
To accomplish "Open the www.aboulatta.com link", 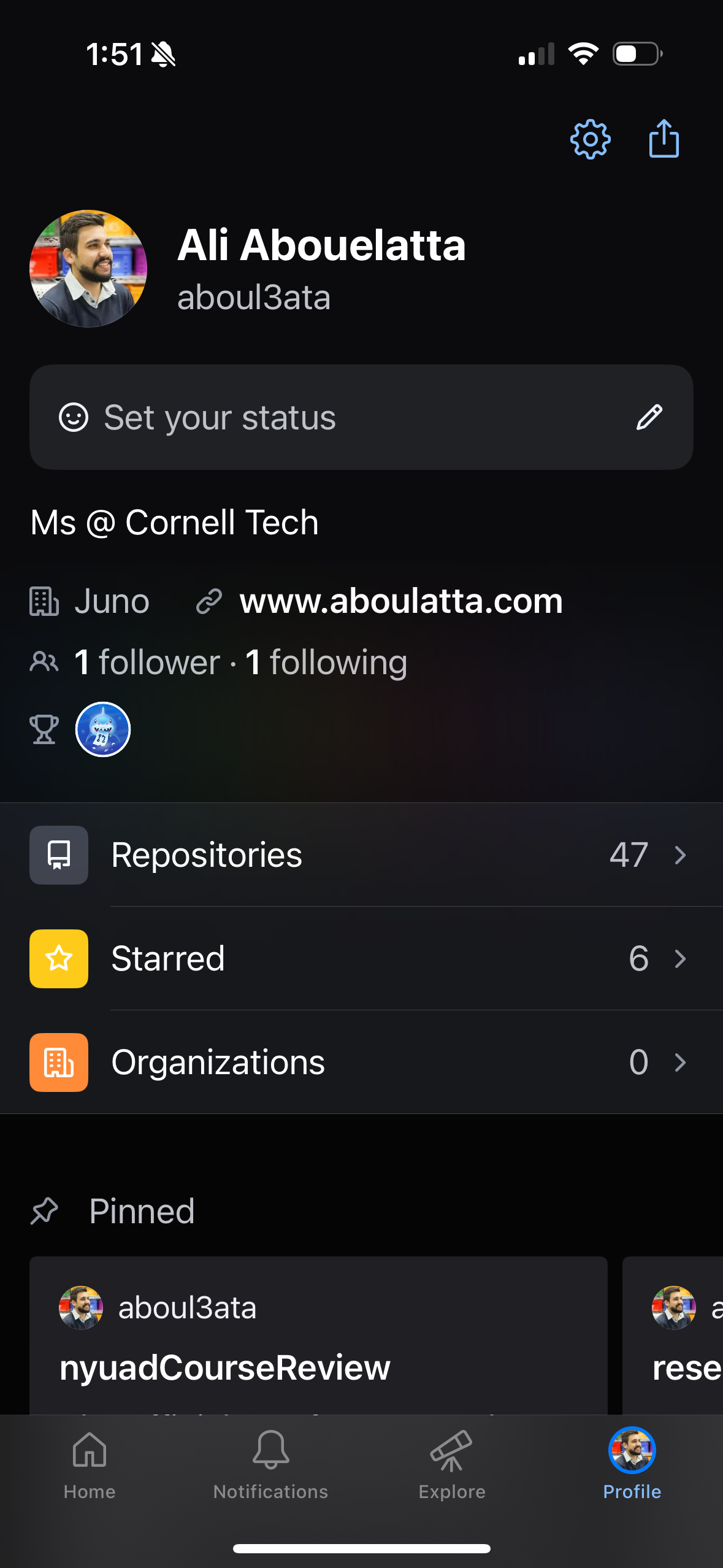I will tap(400, 602).
